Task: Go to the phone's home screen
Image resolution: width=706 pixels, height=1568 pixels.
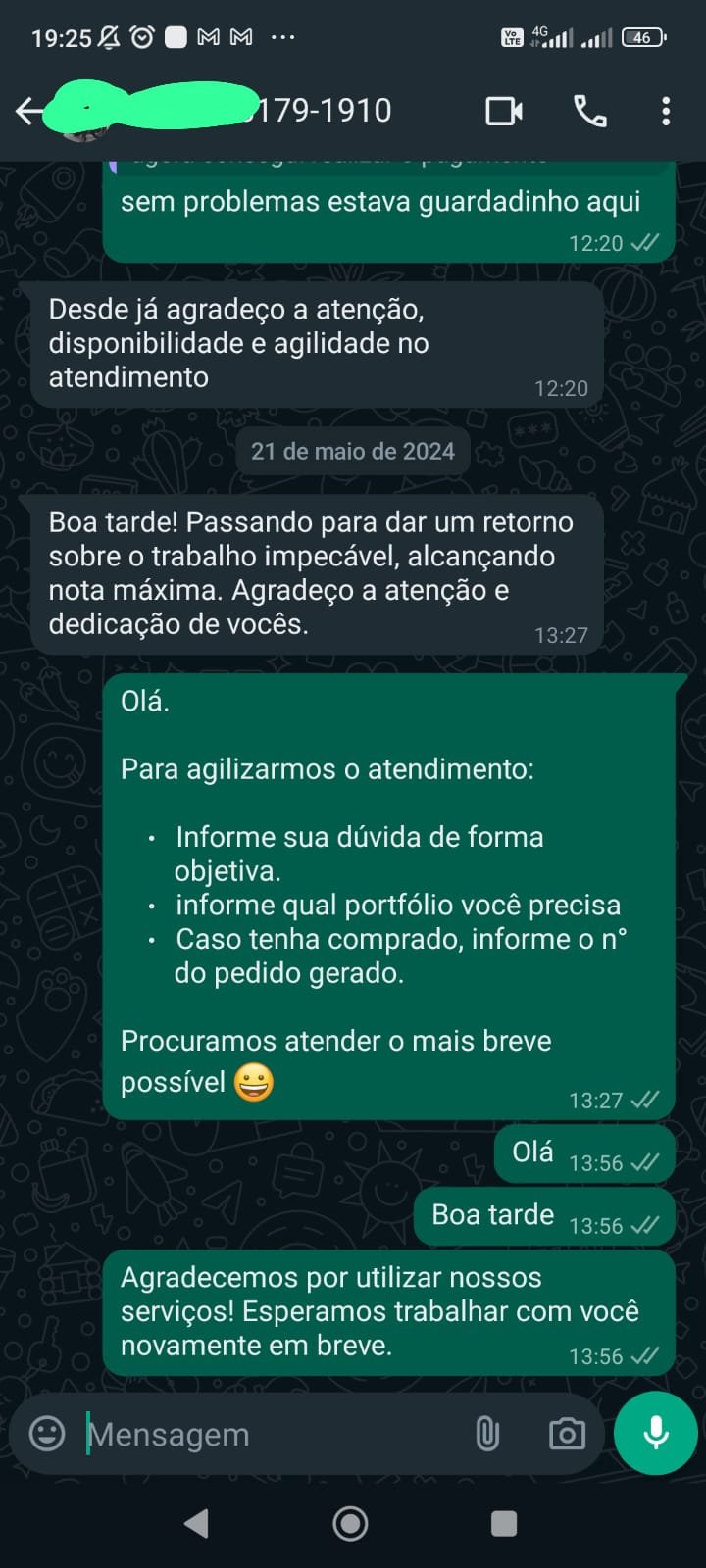Action: click(351, 1523)
